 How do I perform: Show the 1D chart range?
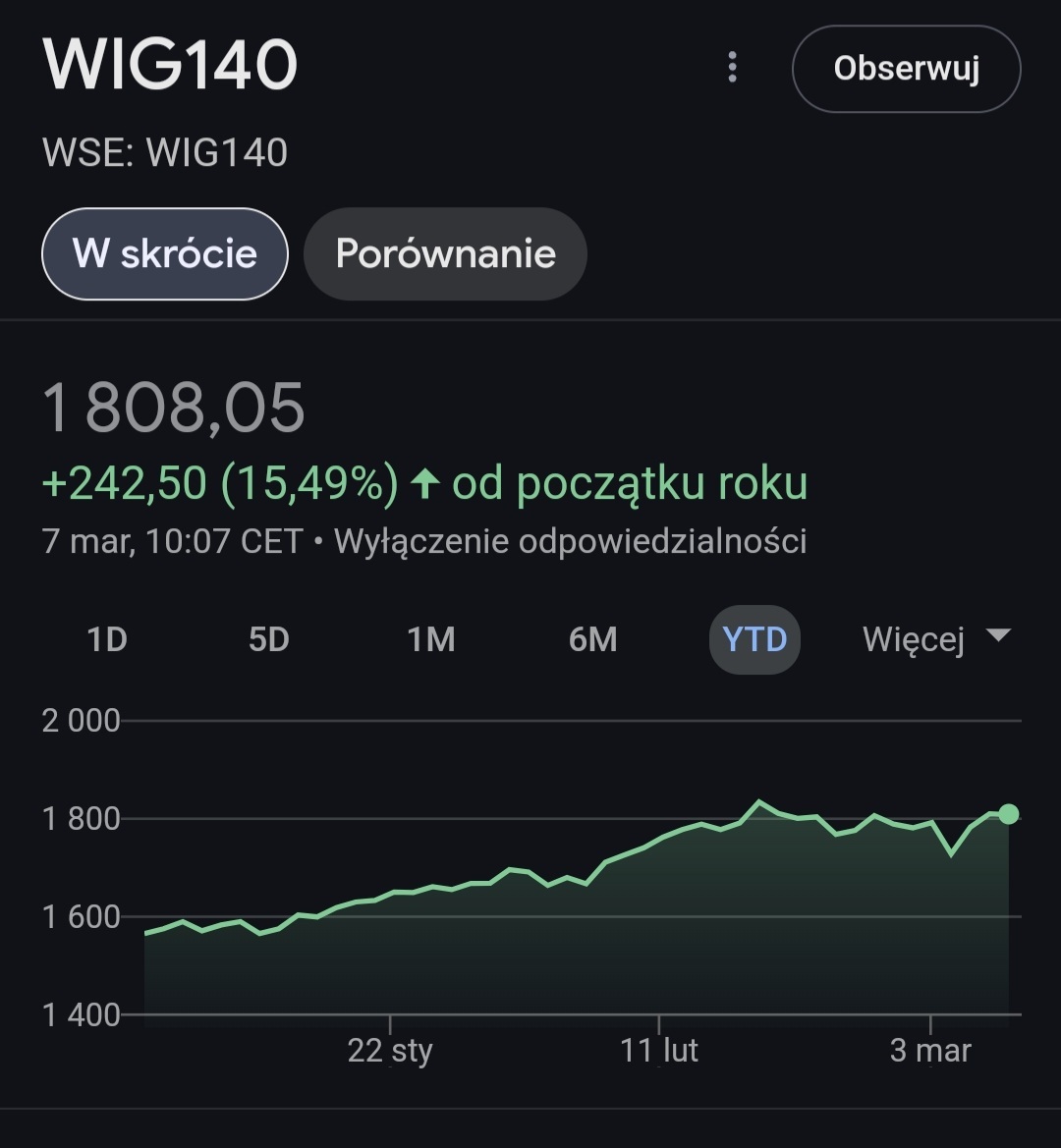107,640
